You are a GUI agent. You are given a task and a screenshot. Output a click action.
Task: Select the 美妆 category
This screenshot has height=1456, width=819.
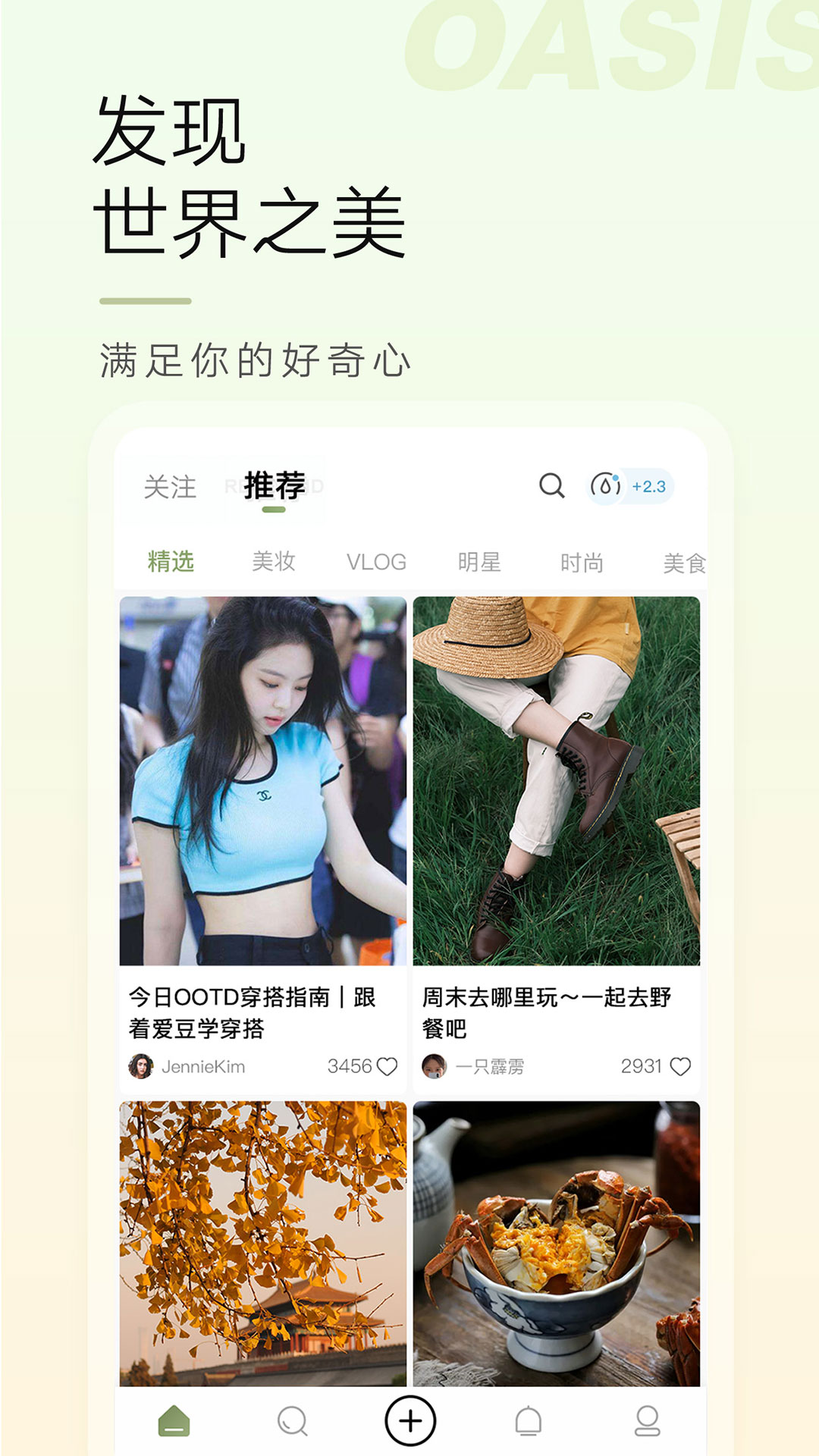point(275,561)
